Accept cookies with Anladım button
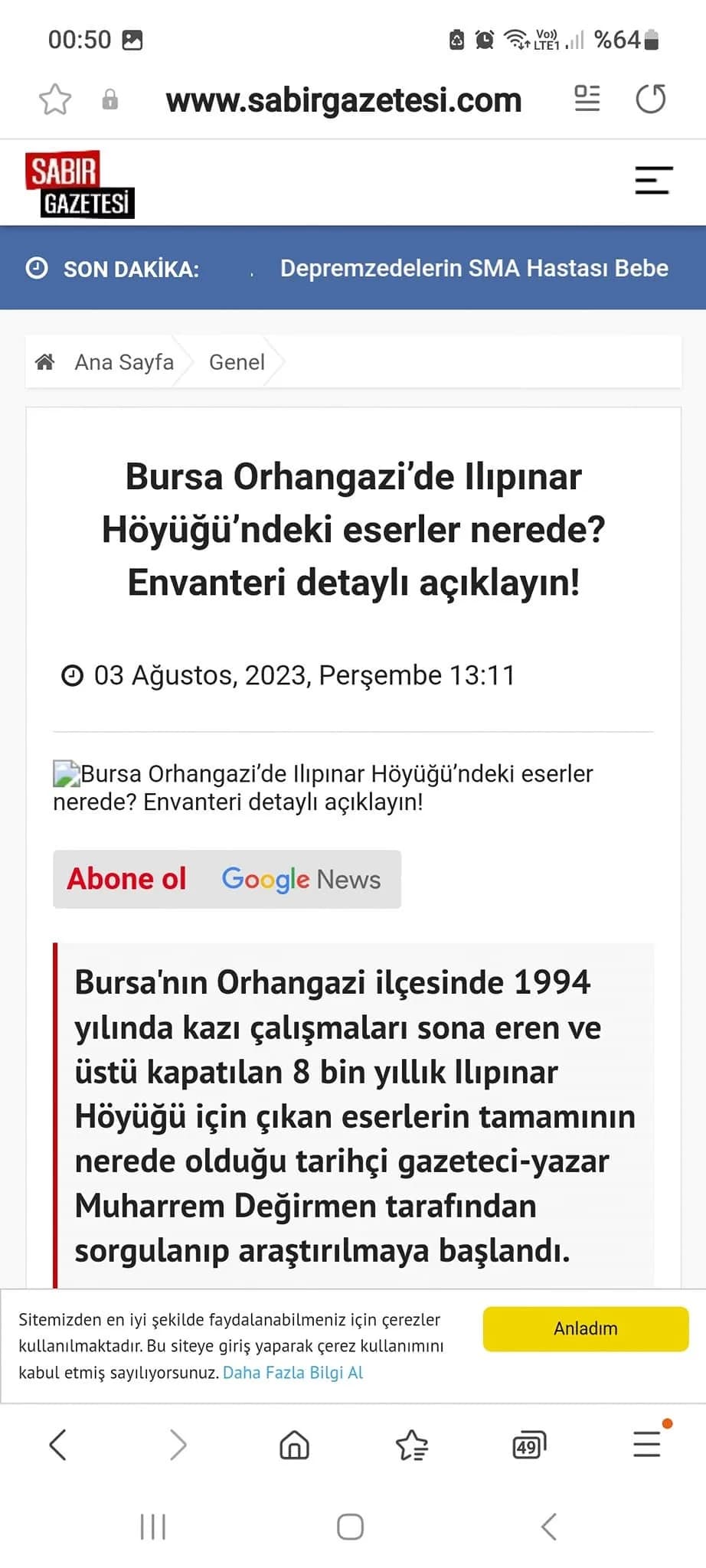 [586, 1328]
